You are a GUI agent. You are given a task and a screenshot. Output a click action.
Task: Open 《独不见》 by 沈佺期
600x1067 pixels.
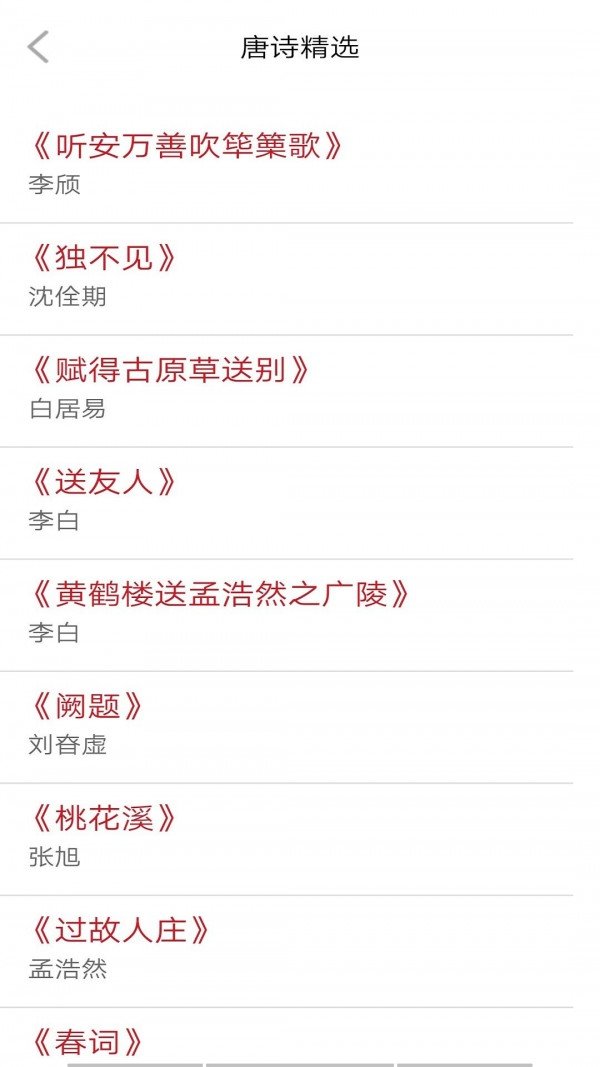click(x=104, y=259)
